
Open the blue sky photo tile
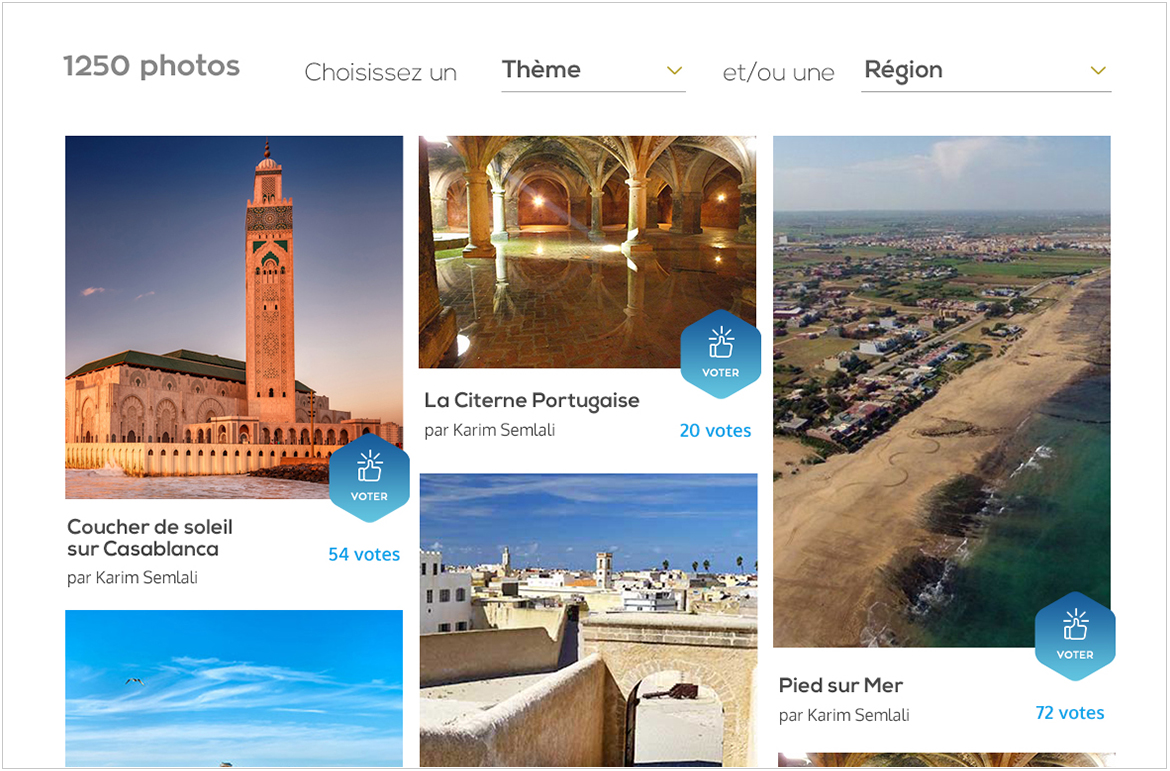tap(233, 688)
